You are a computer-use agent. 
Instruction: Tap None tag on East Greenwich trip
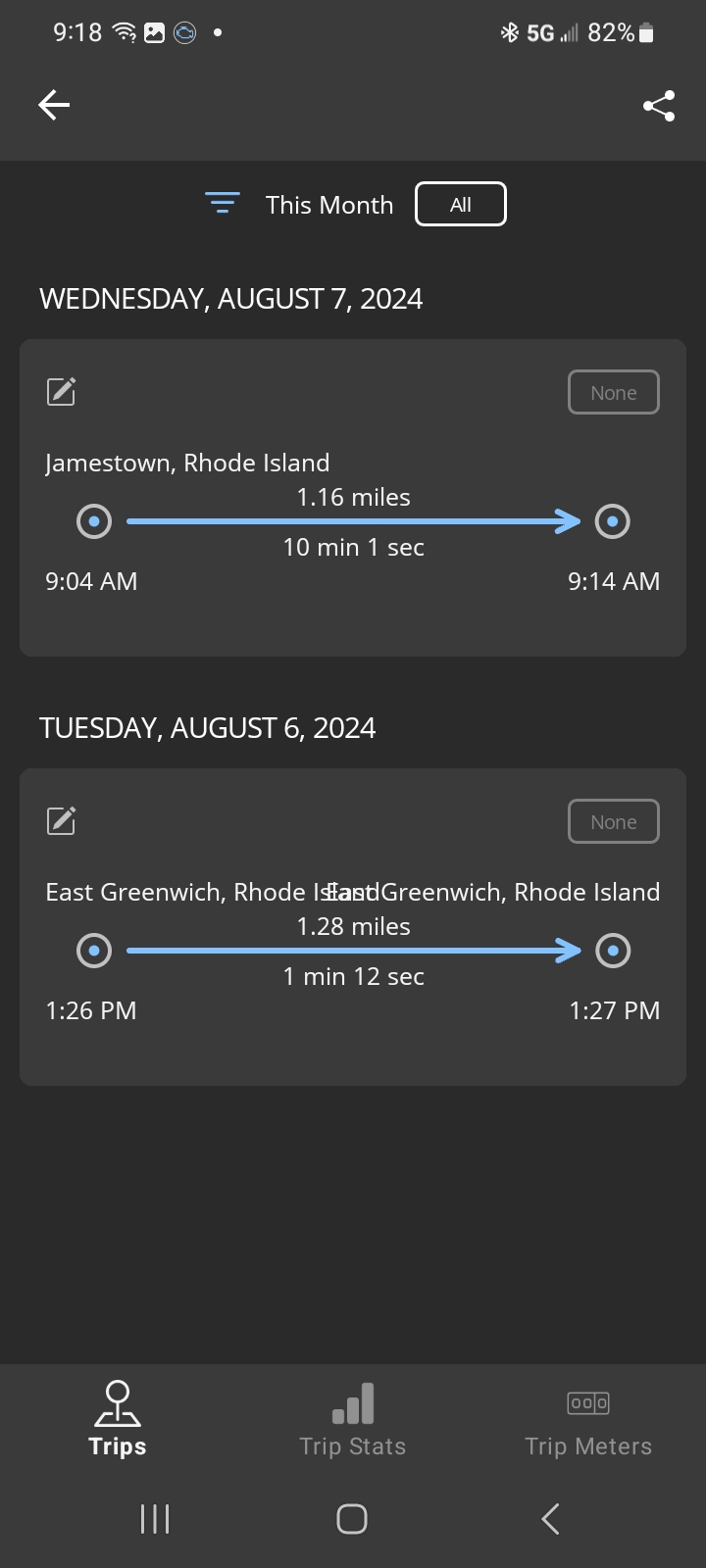tap(614, 821)
